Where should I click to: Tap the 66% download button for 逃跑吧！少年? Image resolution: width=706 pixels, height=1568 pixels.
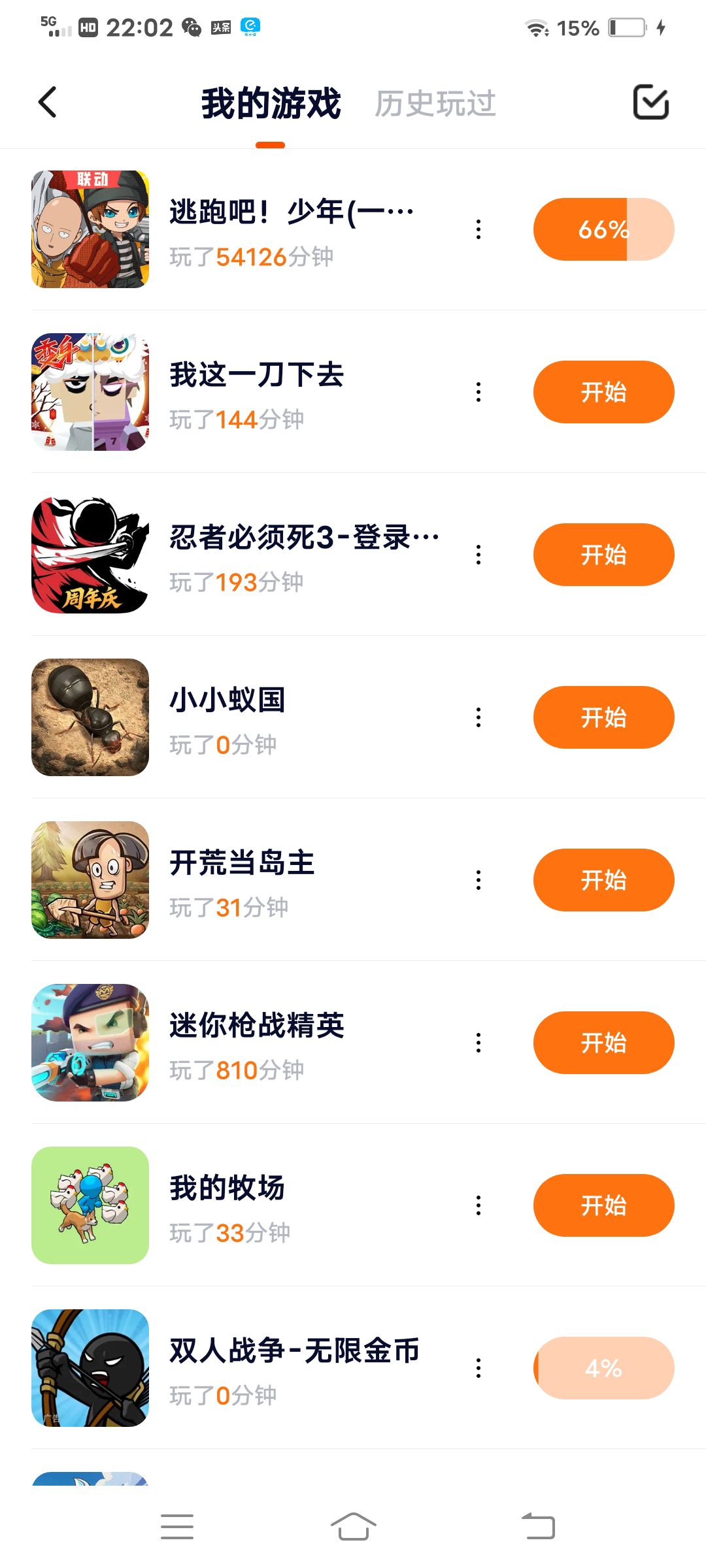pos(603,229)
